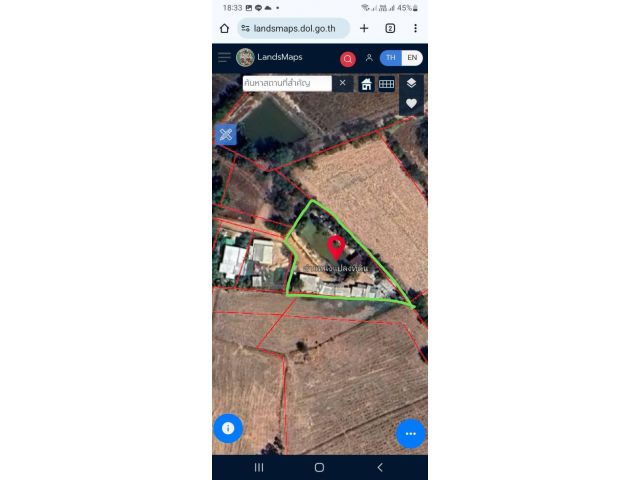640x480 pixels.
Task: Switch language to EN
Action: 412,58
